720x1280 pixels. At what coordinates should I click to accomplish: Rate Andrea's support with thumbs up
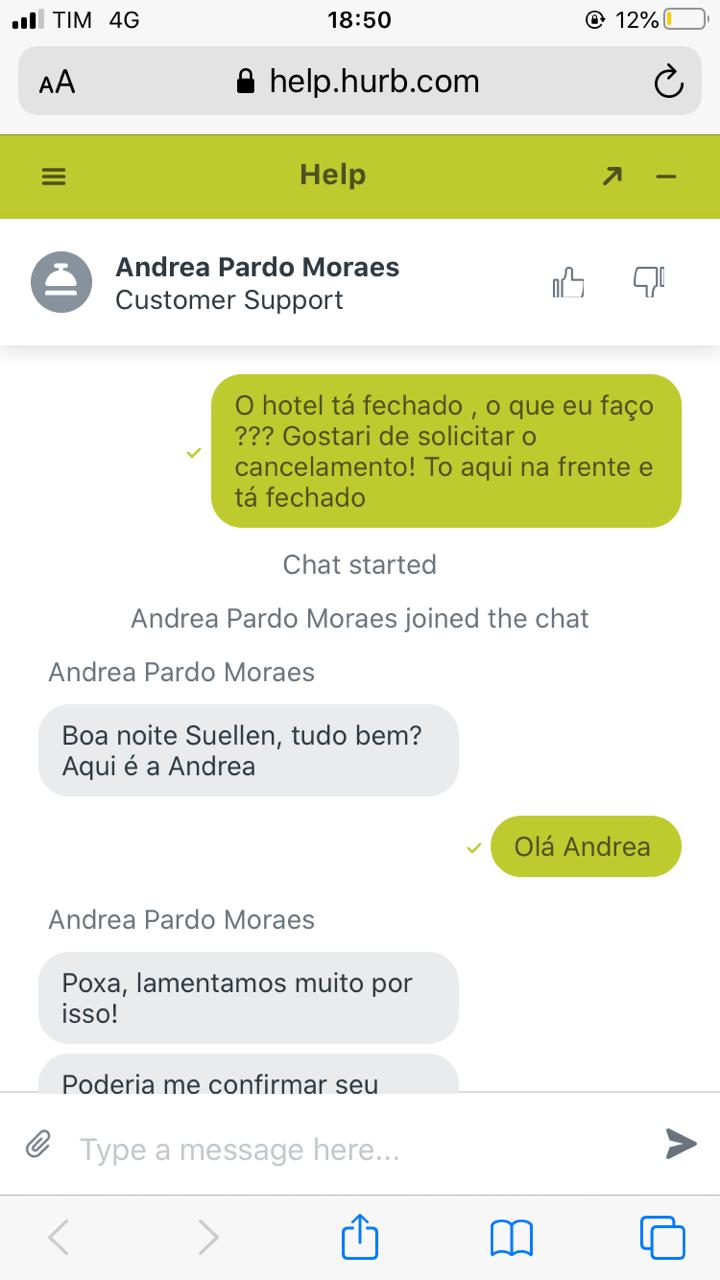(x=569, y=284)
